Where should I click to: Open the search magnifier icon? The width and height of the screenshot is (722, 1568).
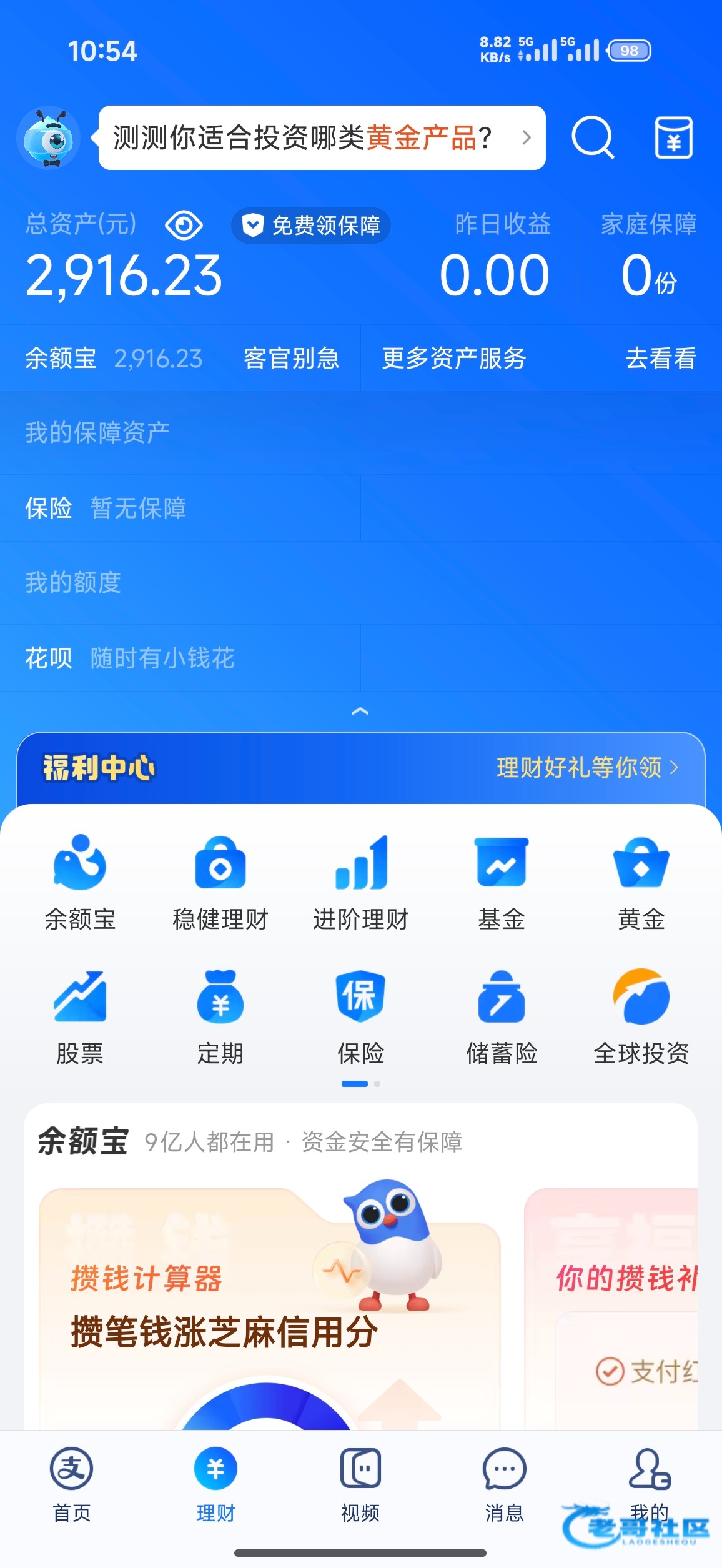pos(592,137)
